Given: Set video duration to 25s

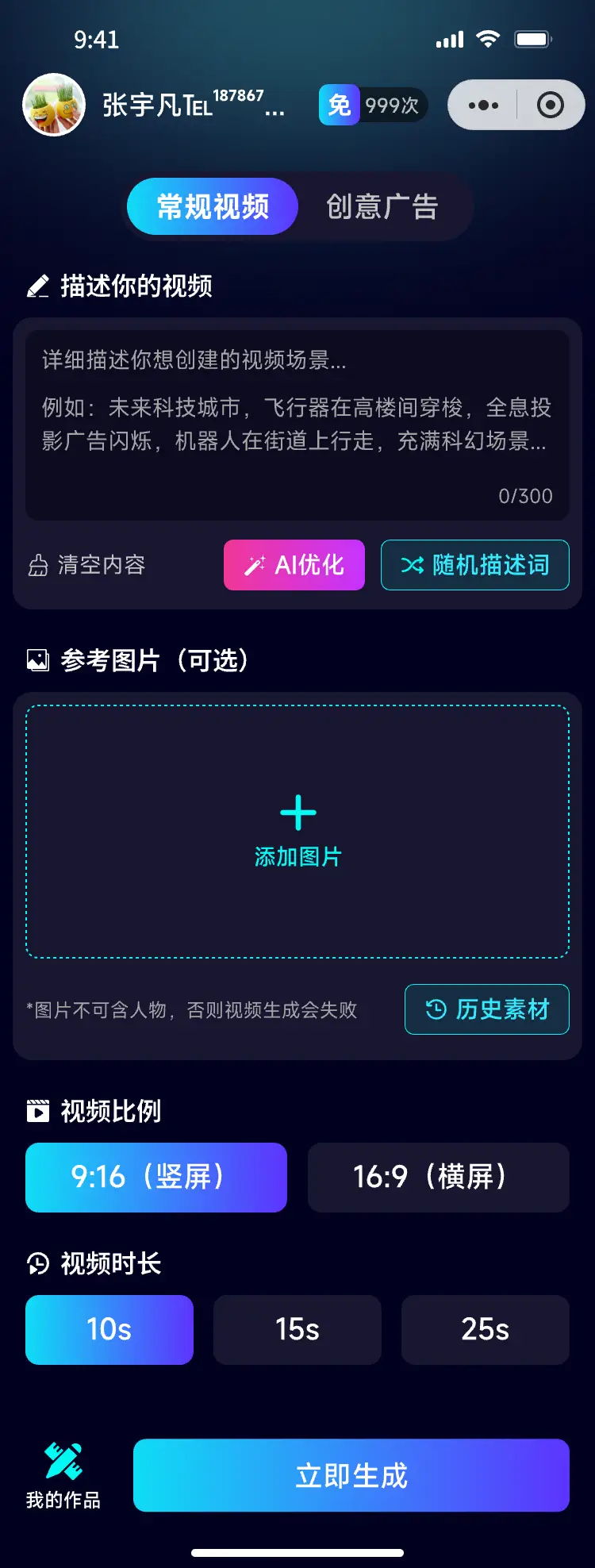Looking at the screenshot, I should (485, 1329).
